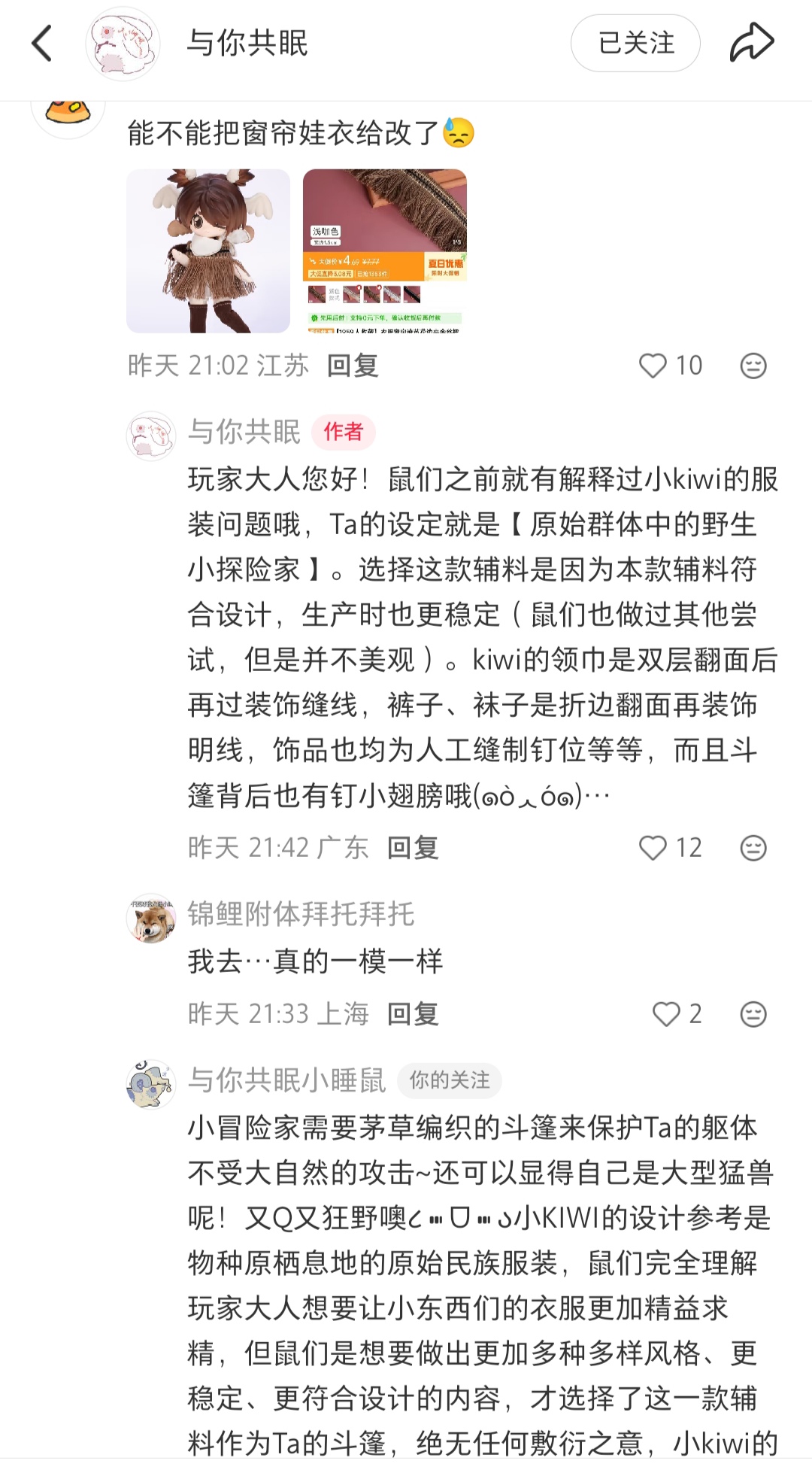Viewport: 812px width, 1473px height.
Task: Reply to the 21:33 上海 comment
Action: click(412, 1014)
